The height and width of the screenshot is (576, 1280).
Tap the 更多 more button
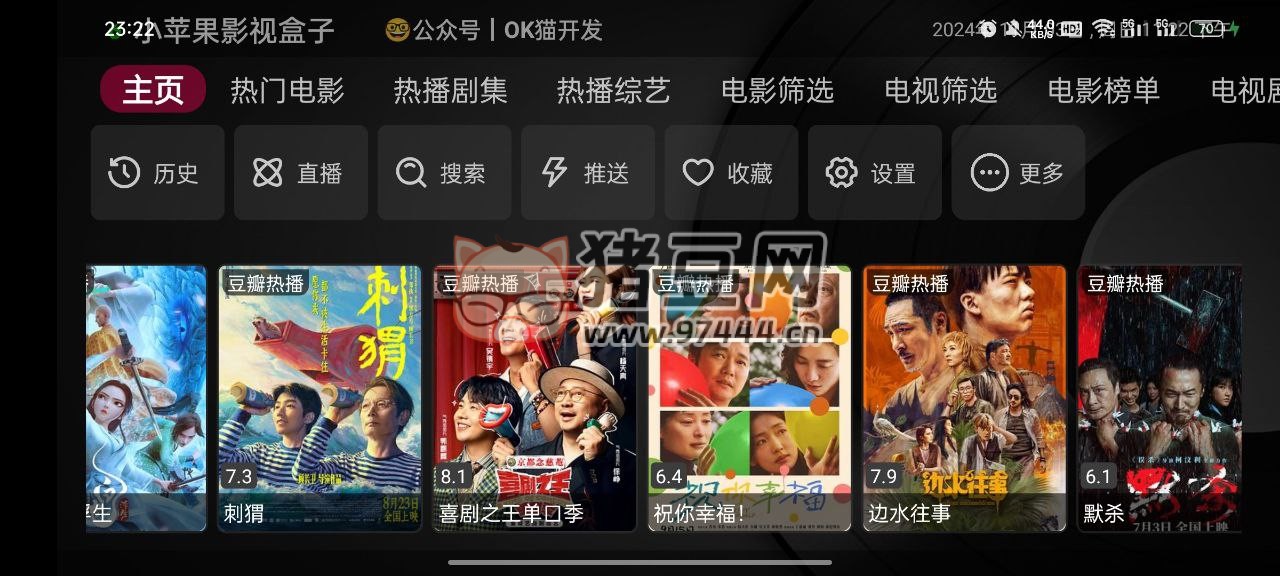[1018, 173]
